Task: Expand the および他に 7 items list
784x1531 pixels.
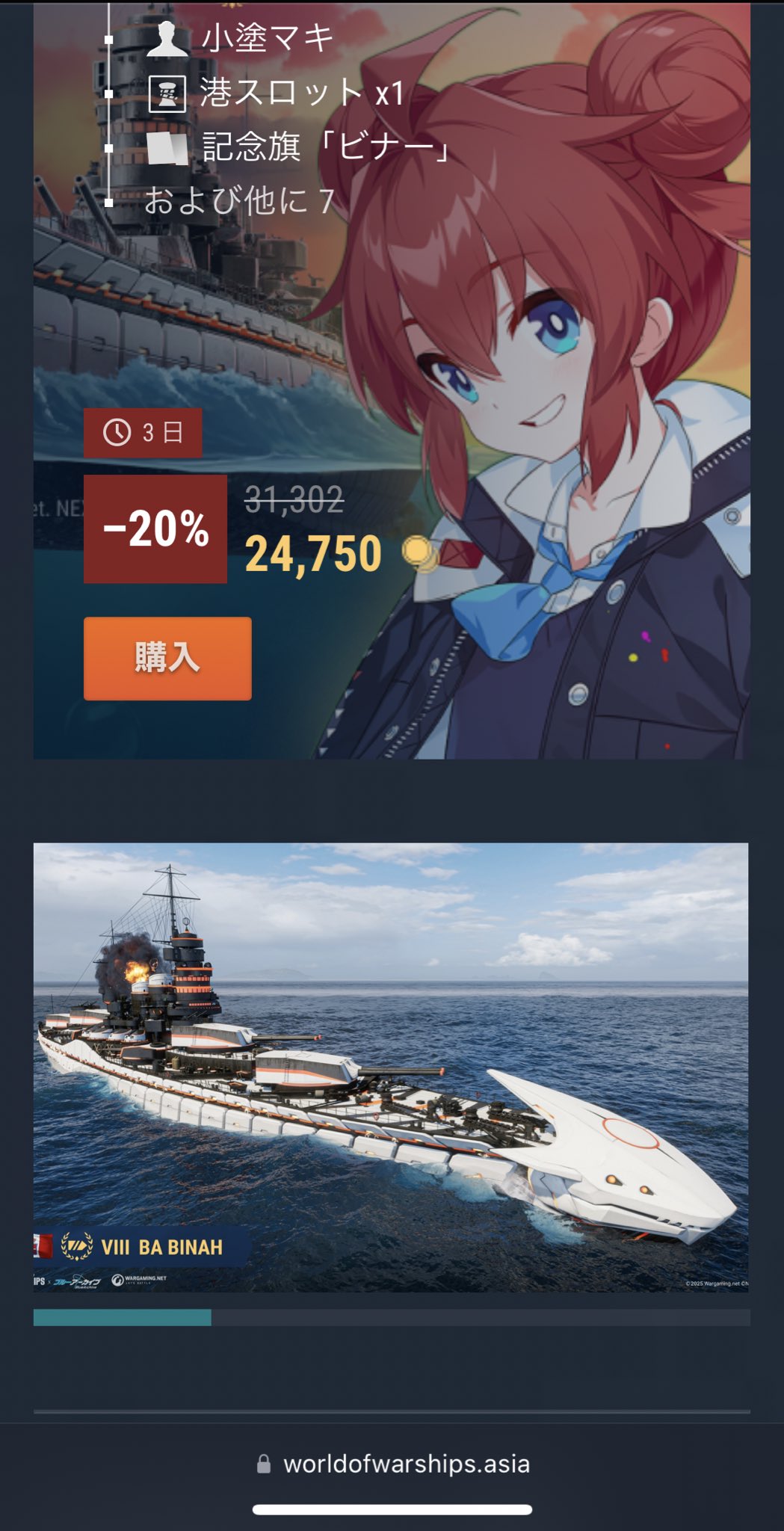Action: click(x=238, y=202)
